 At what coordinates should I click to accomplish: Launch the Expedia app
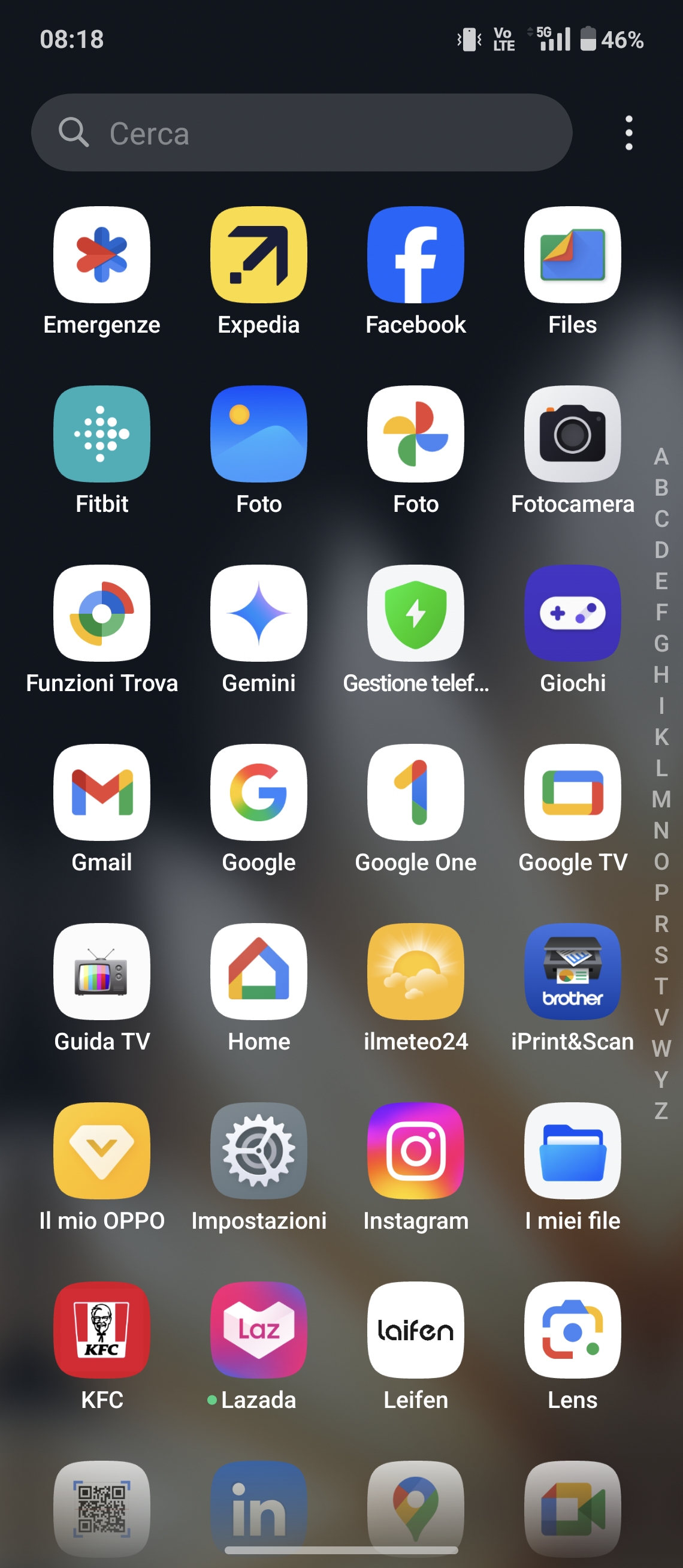[x=258, y=255]
